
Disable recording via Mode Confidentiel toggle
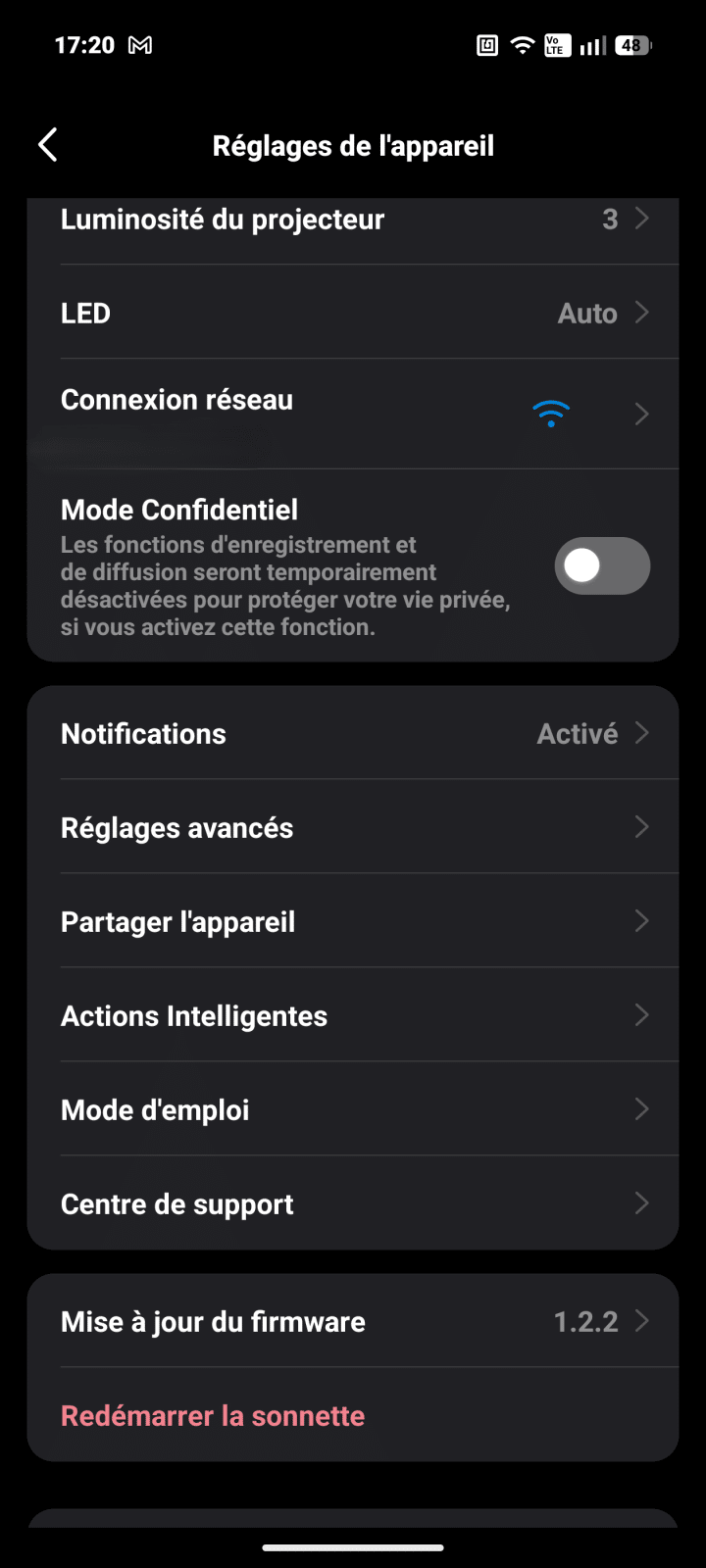(x=602, y=565)
